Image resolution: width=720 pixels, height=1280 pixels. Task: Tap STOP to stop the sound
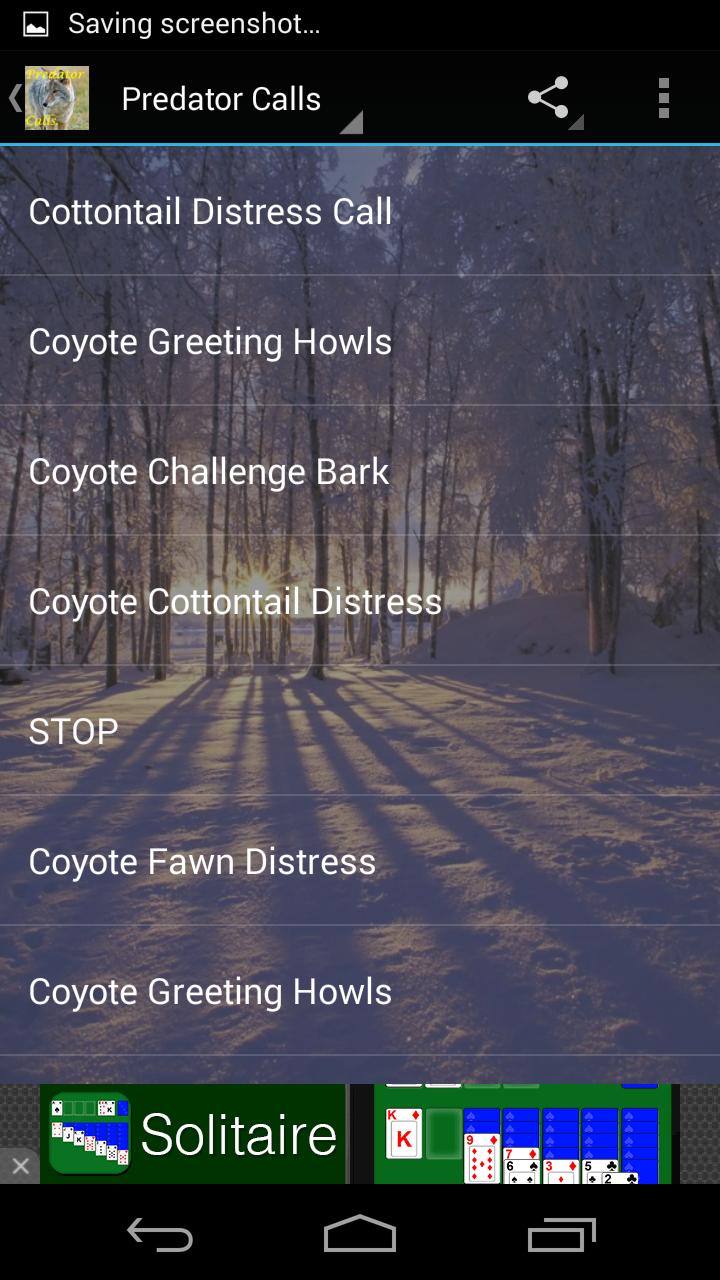point(360,732)
